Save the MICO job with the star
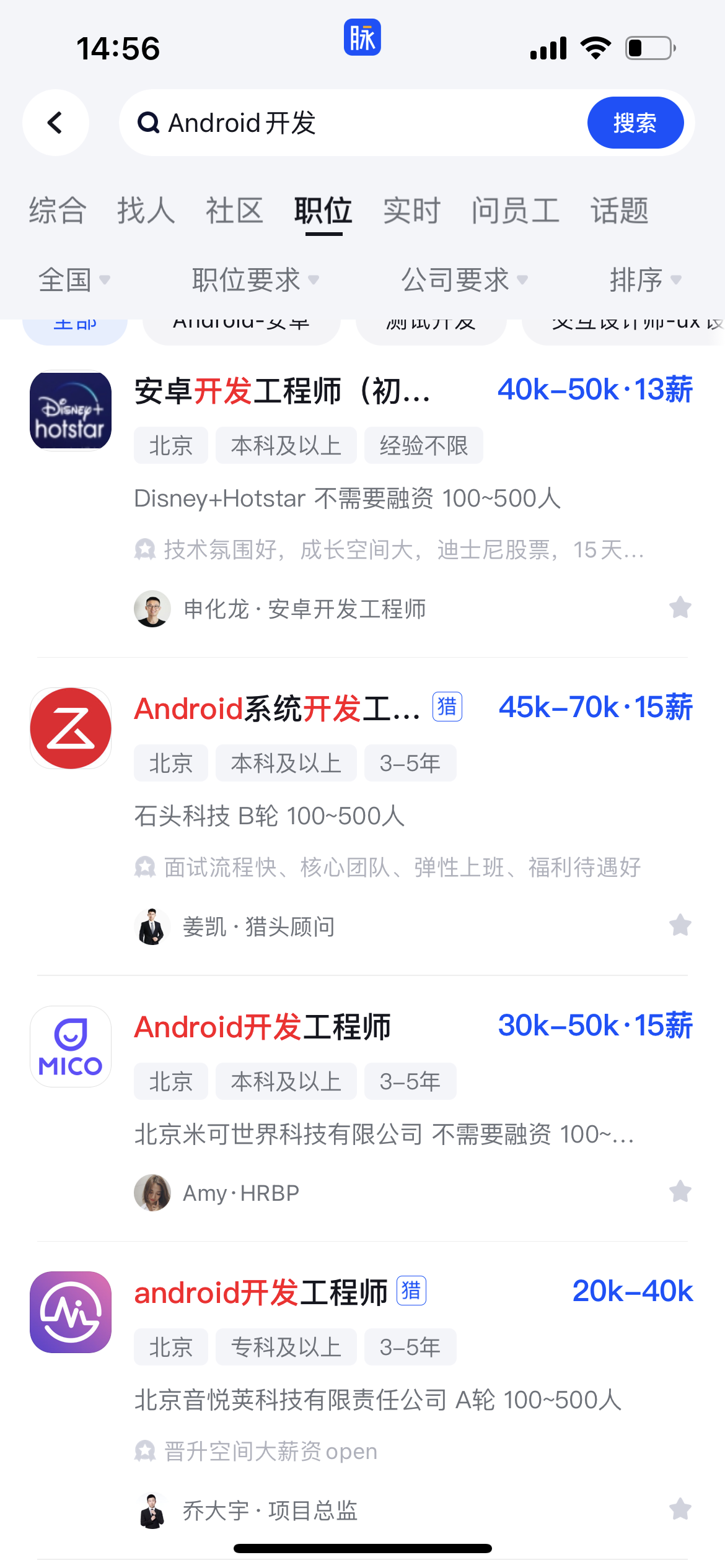725x1568 pixels. pyautogui.click(x=680, y=1191)
